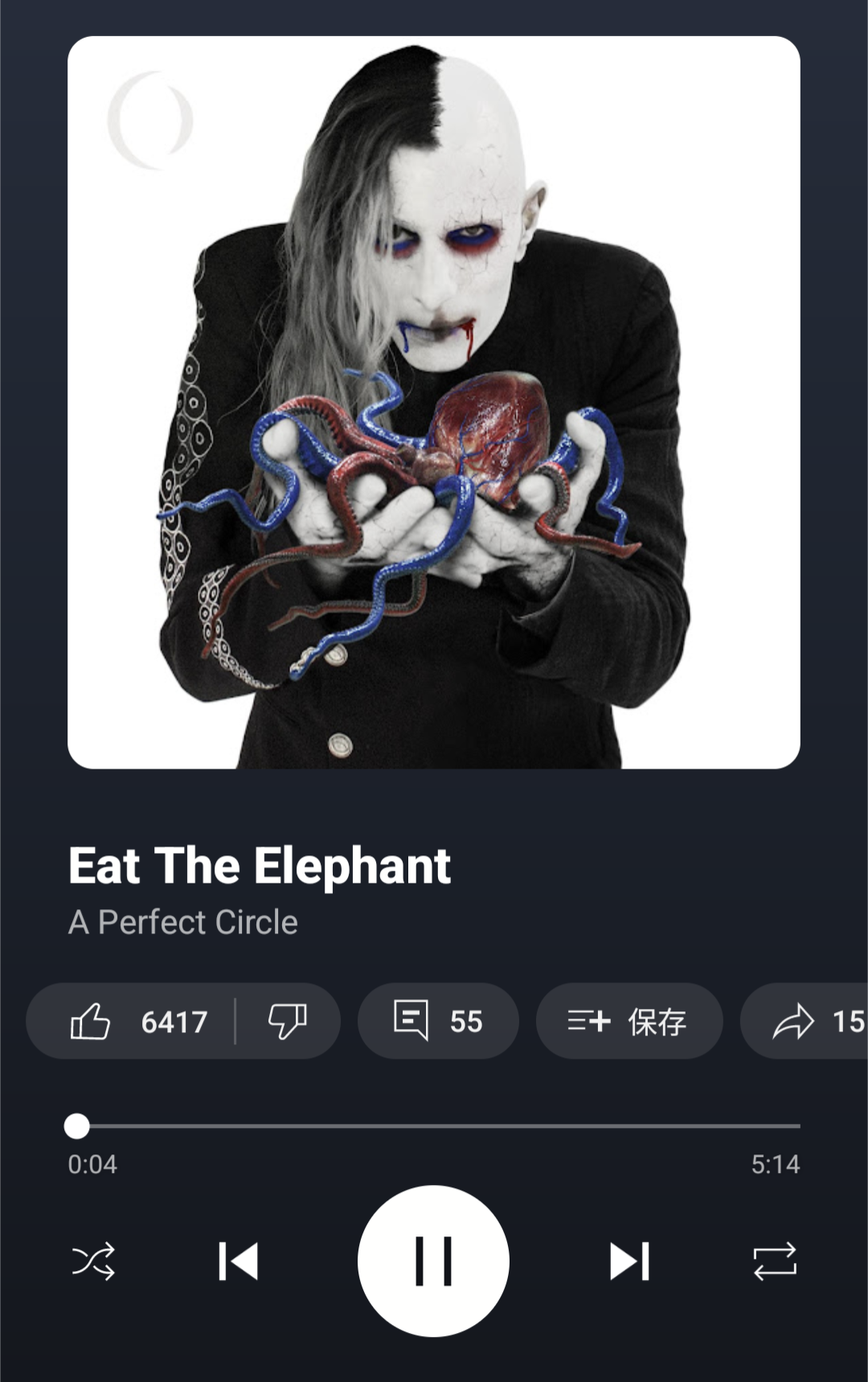Skip to the previous track
Image resolution: width=868 pixels, height=1382 pixels.
point(239,1261)
